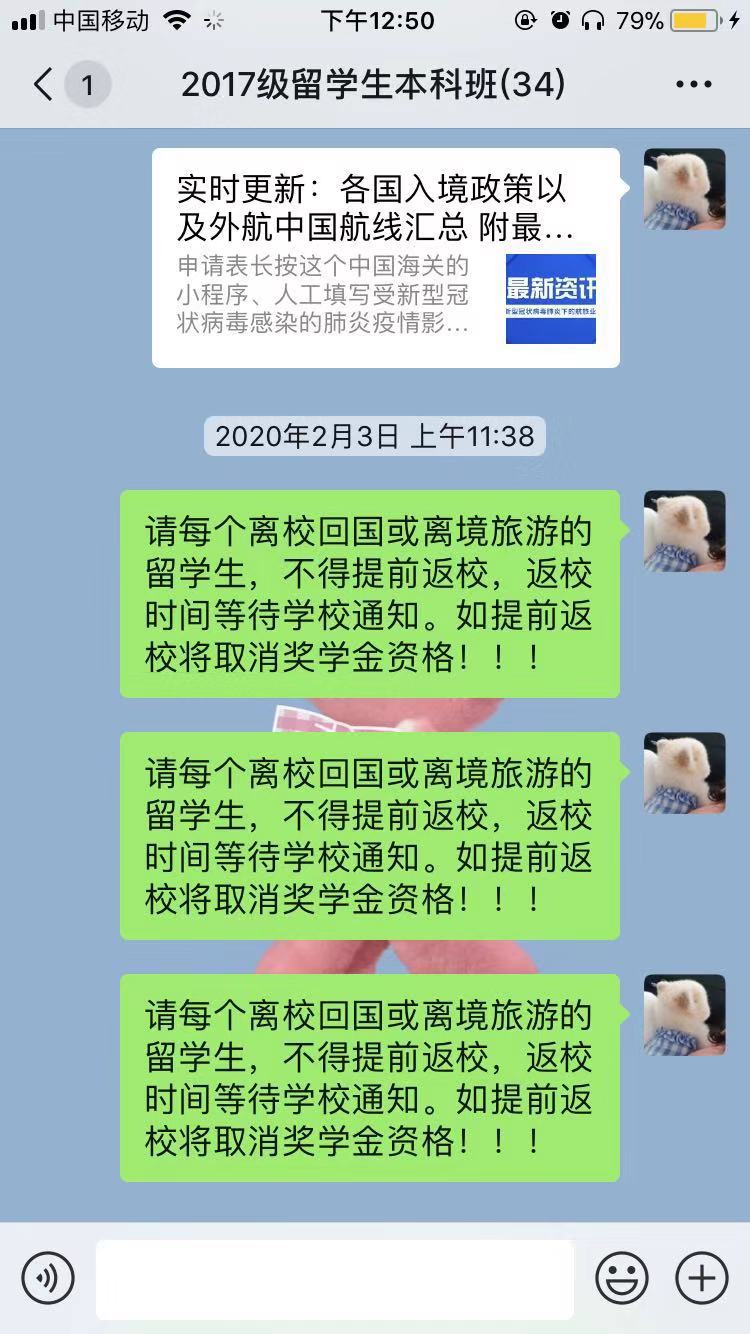The width and height of the screenshot is (750, 1334).
Task: Tap the blue 最新资讯 article thumbnail
Action: pyautogui.click(x=549, y=299)
